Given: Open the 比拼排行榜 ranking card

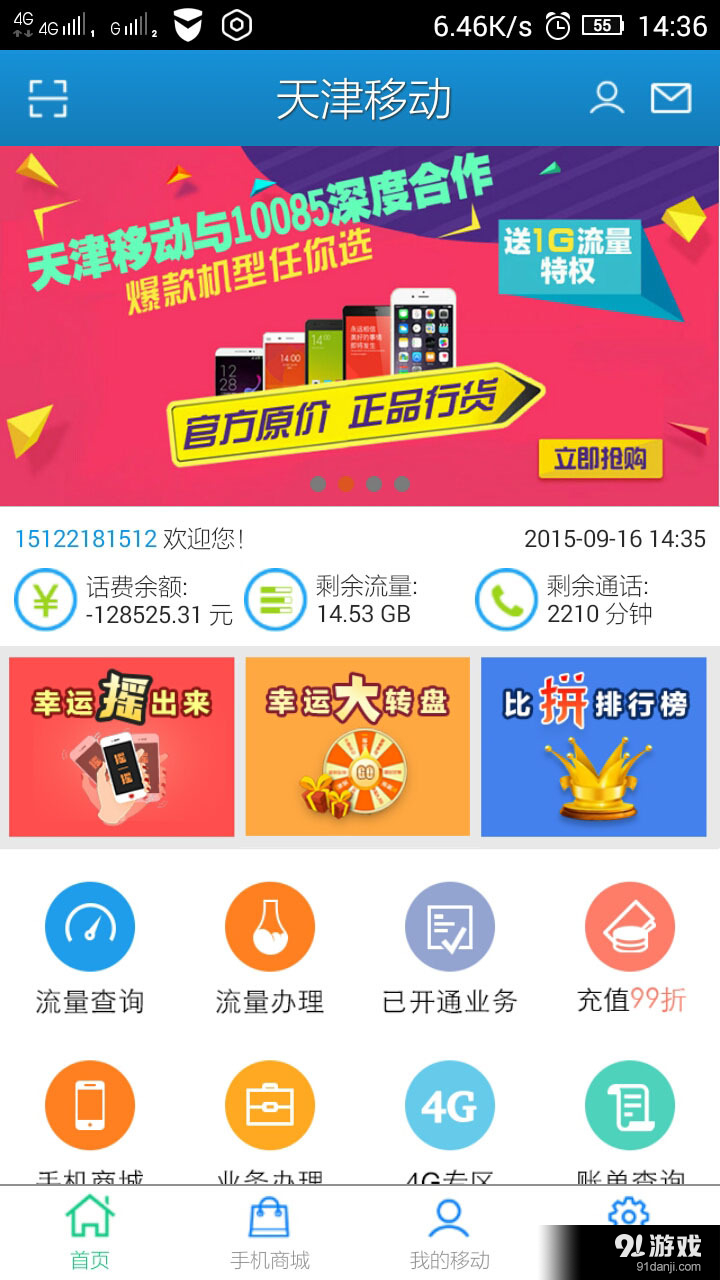Looking at the screenshot, I should [x=593, y=746].
